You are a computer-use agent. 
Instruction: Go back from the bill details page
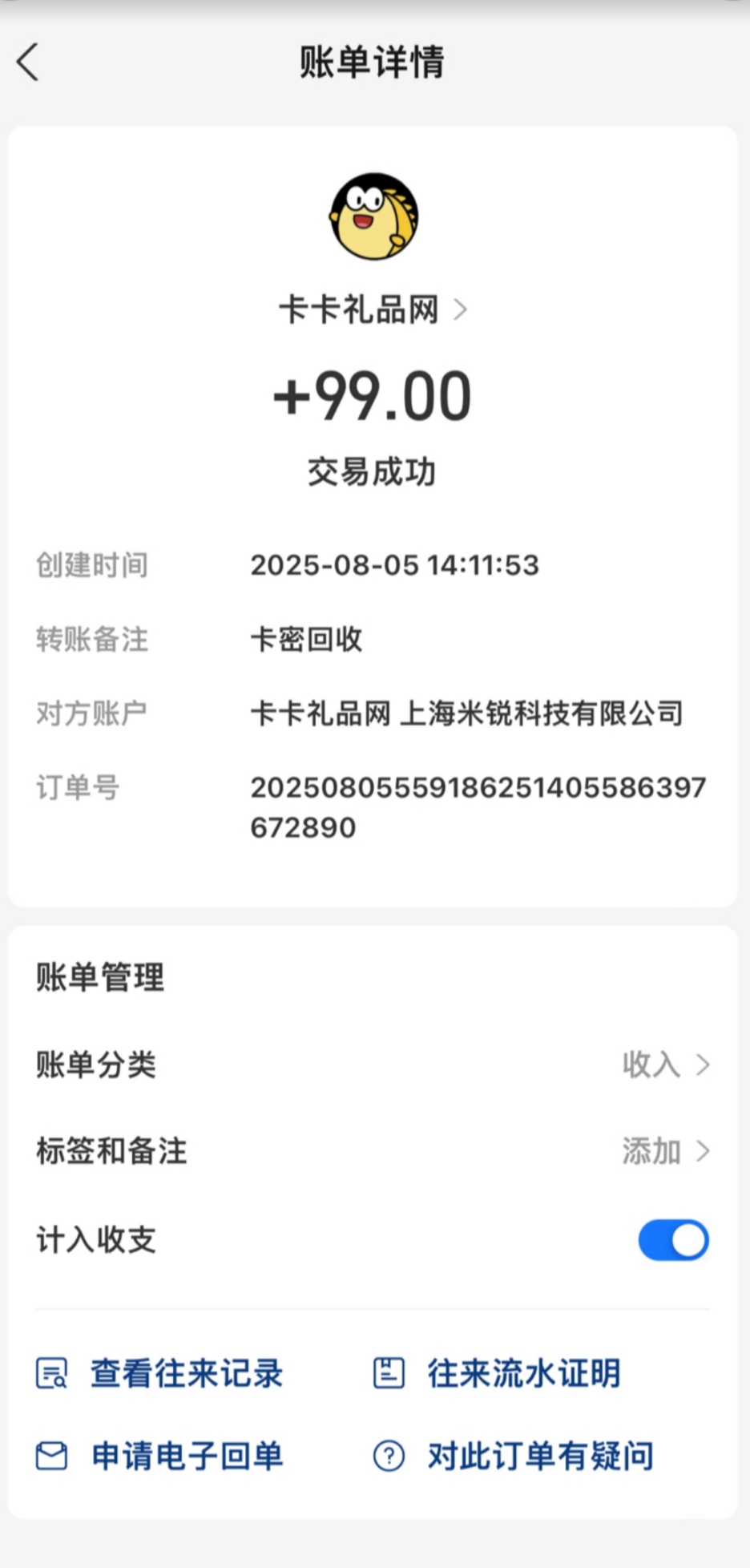pos(28,63)
